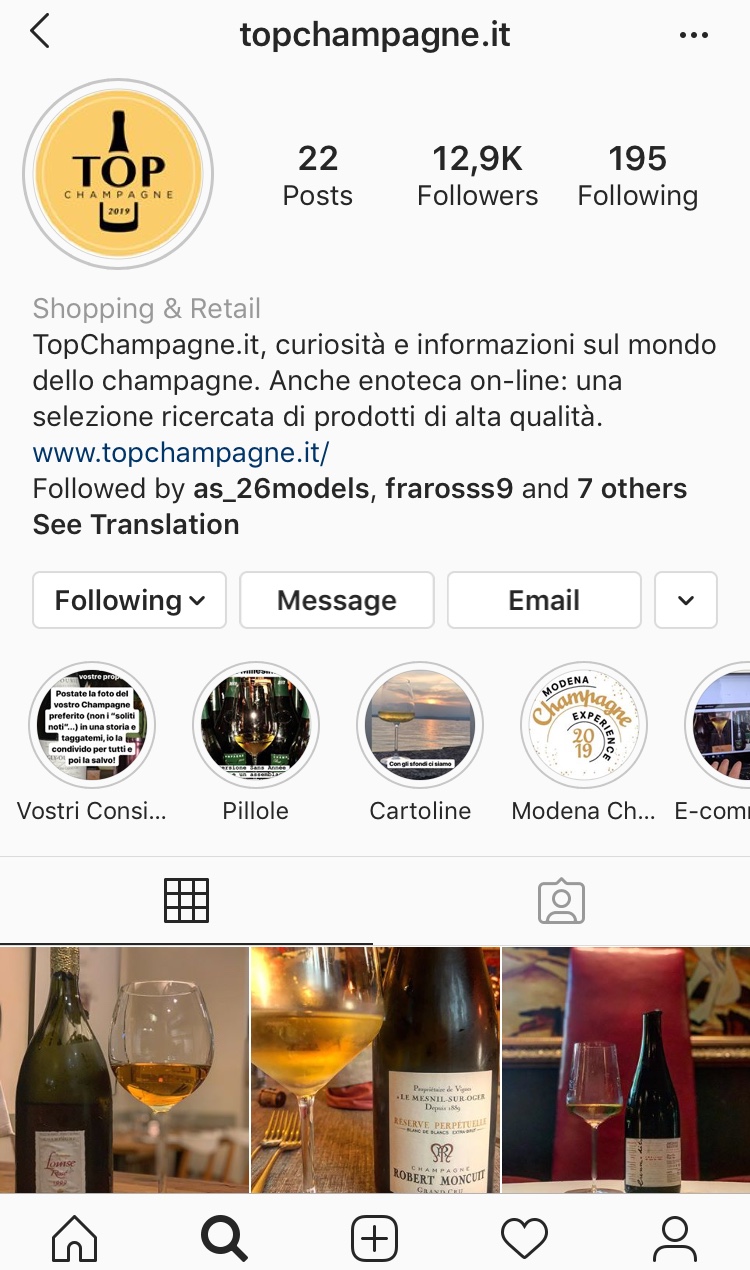Screen dimensions: 750x1270
Task: Expand suggested accounts with the chevron button
Action: pyautogui.click(x=686, y=600)
